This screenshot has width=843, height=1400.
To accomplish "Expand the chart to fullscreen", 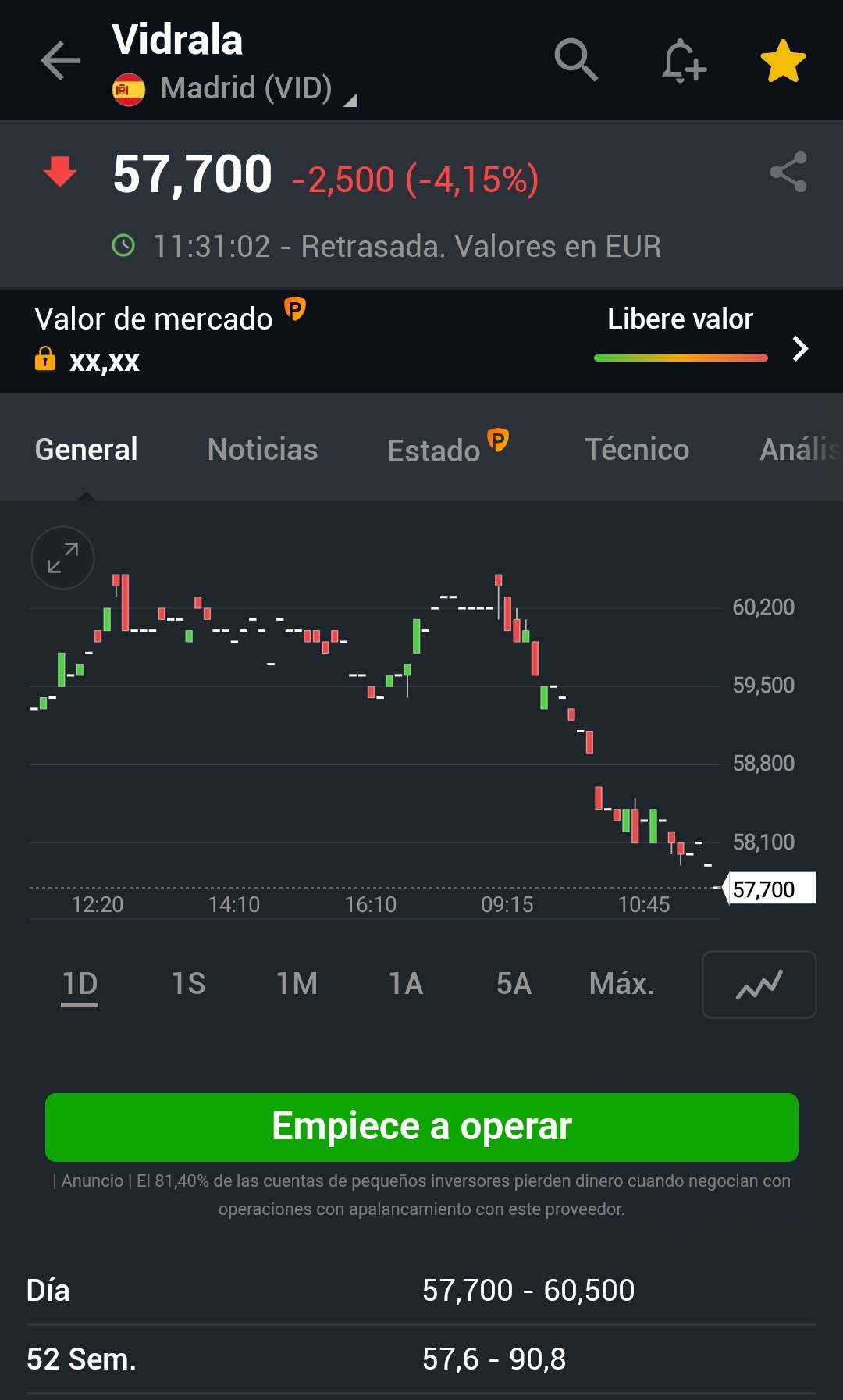I will [x=62, y=558].
